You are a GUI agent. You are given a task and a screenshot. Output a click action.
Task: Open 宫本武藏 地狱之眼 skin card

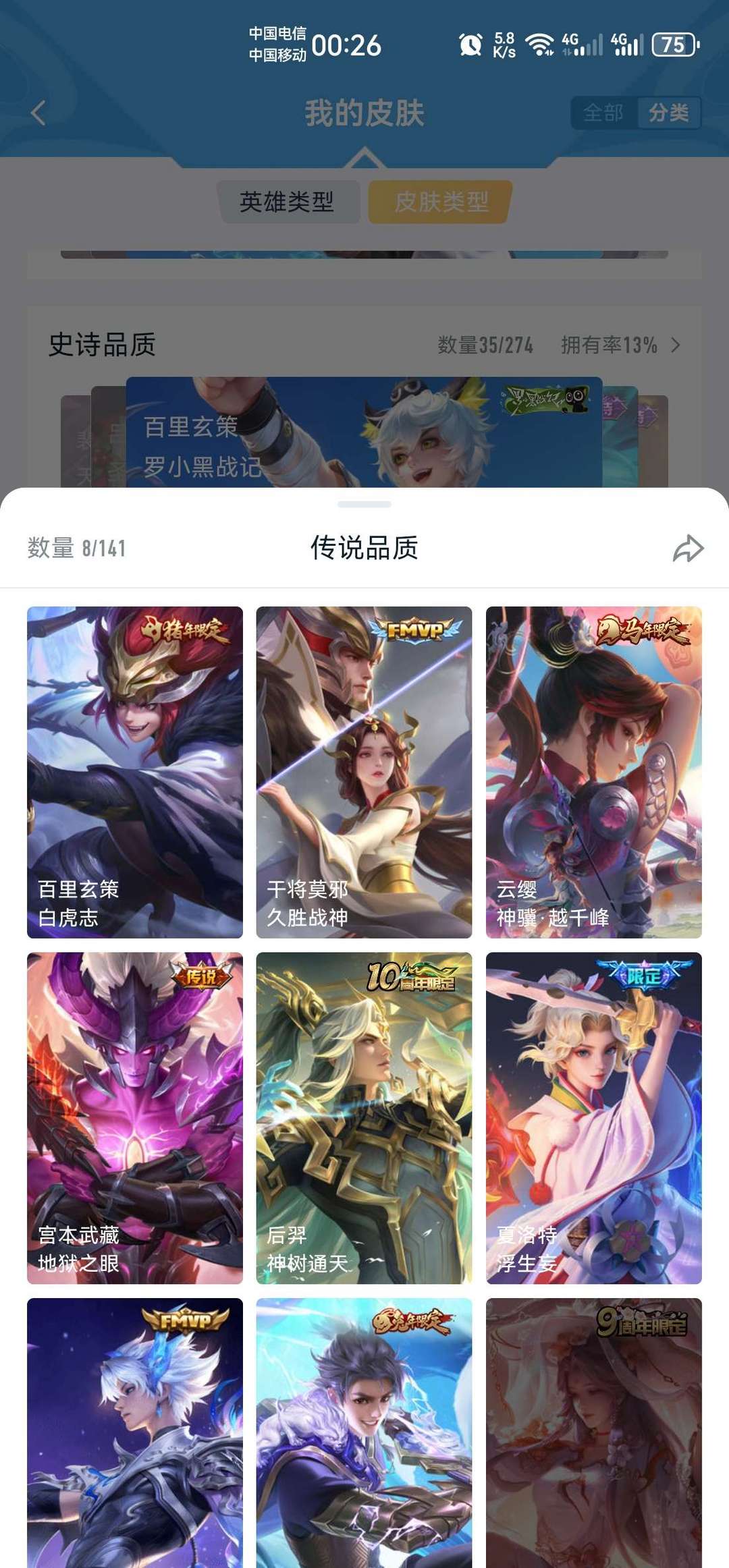click(x=134, y=1117)
